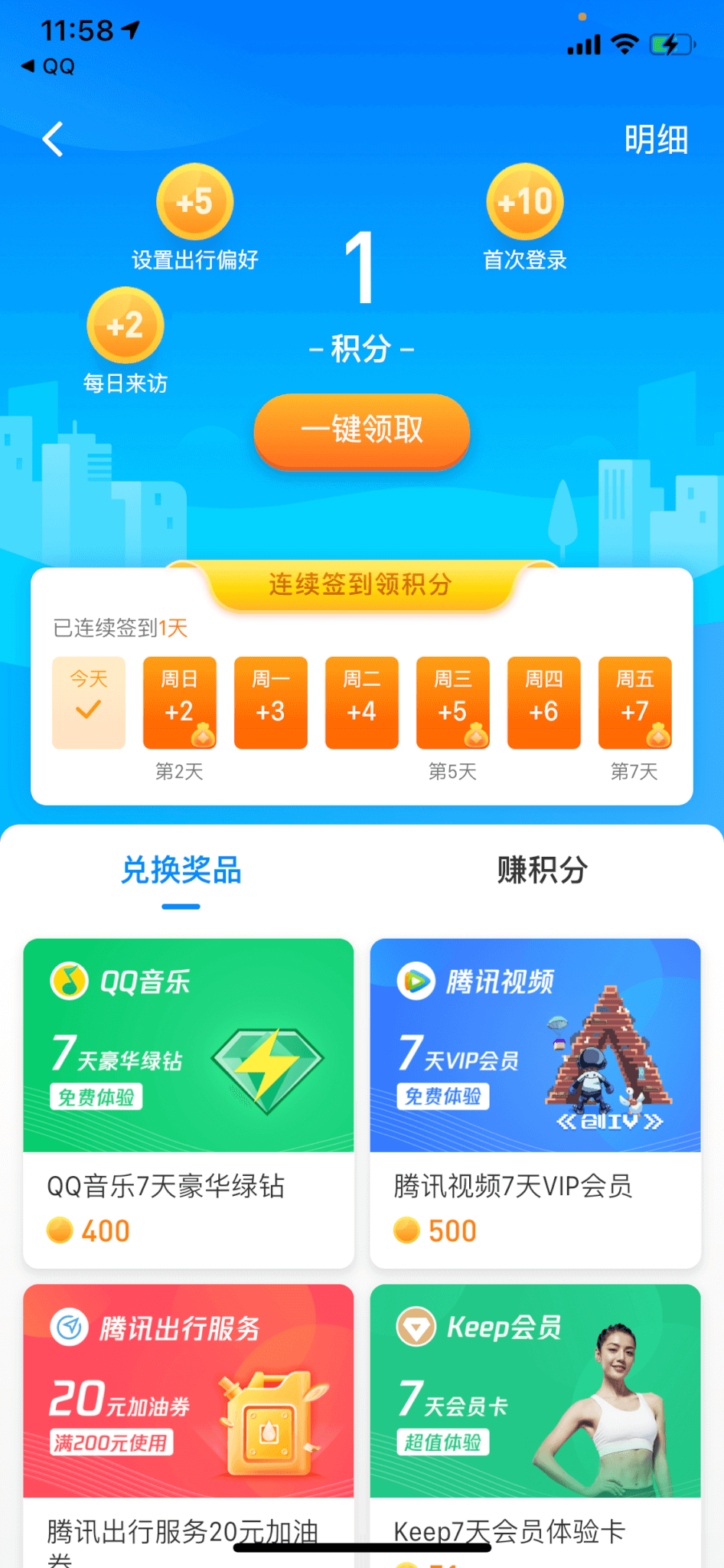Tap the 一键领取 button
Image resolution: width=724 pixels, height=1568 pixels.
tap(361, 430)
